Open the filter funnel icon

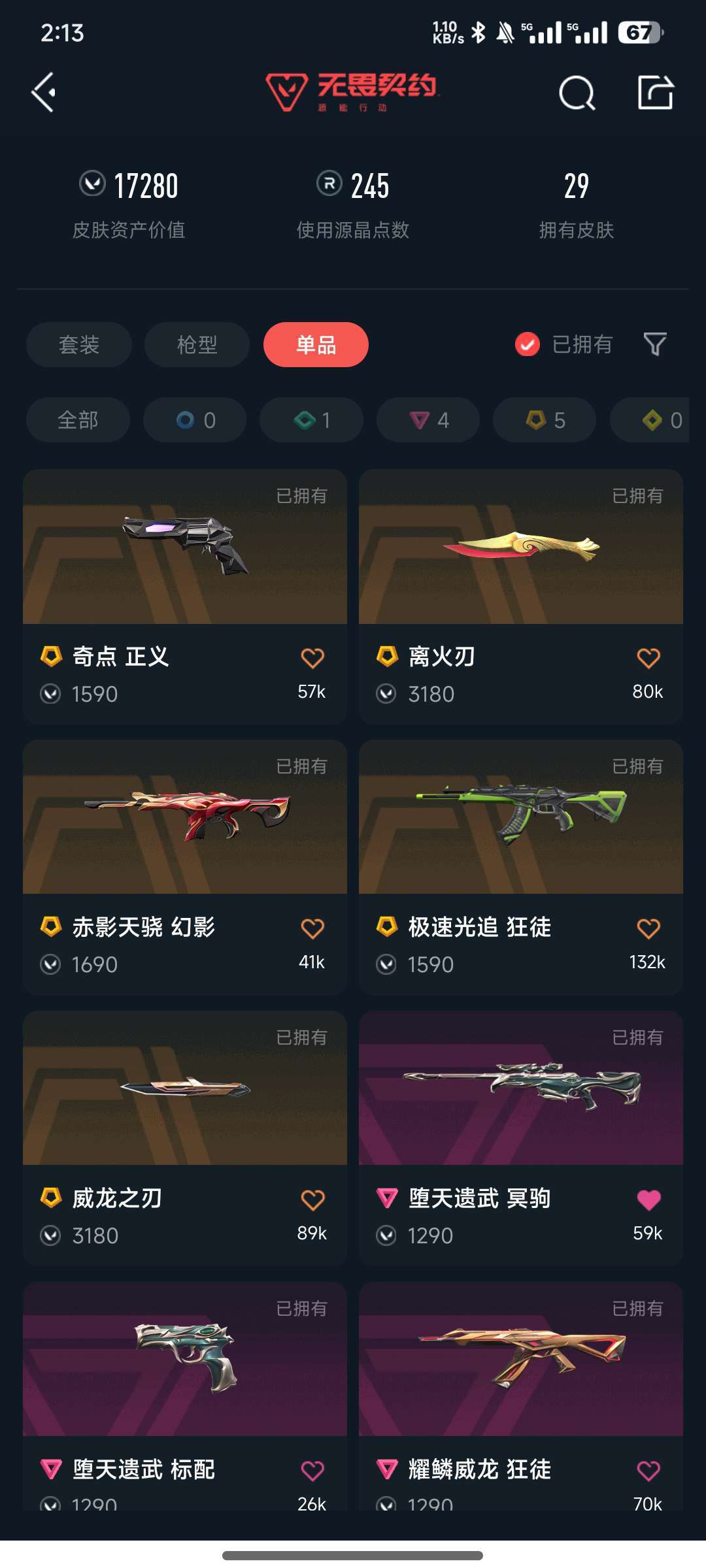click(655, 344)
